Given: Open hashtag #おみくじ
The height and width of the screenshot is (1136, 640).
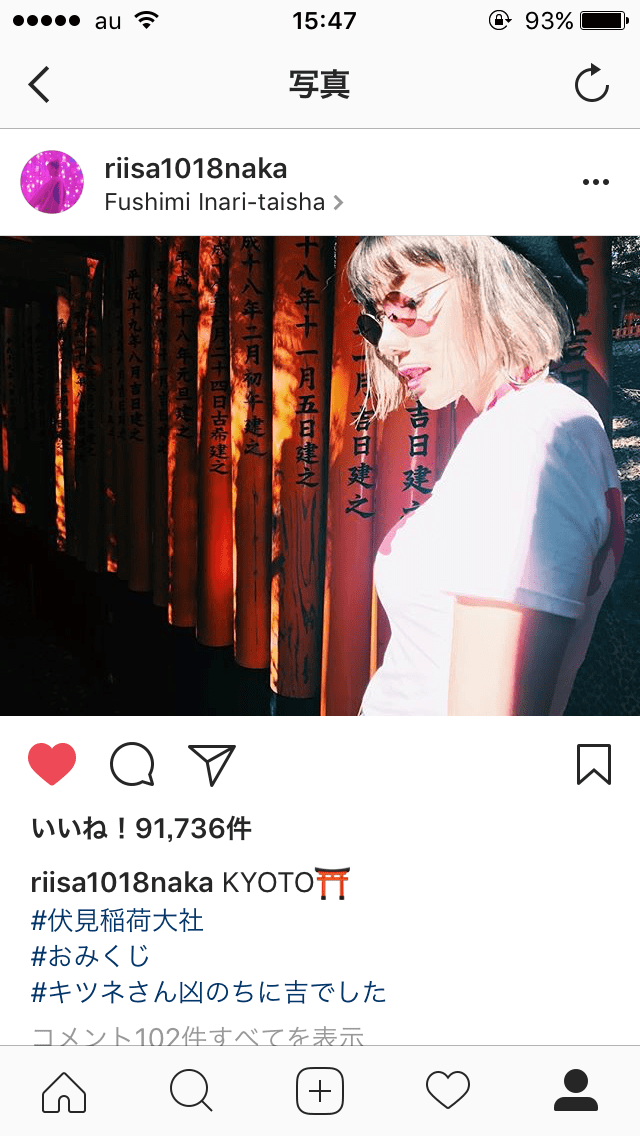Looking at the screenshot, I should tap(91, 956).
